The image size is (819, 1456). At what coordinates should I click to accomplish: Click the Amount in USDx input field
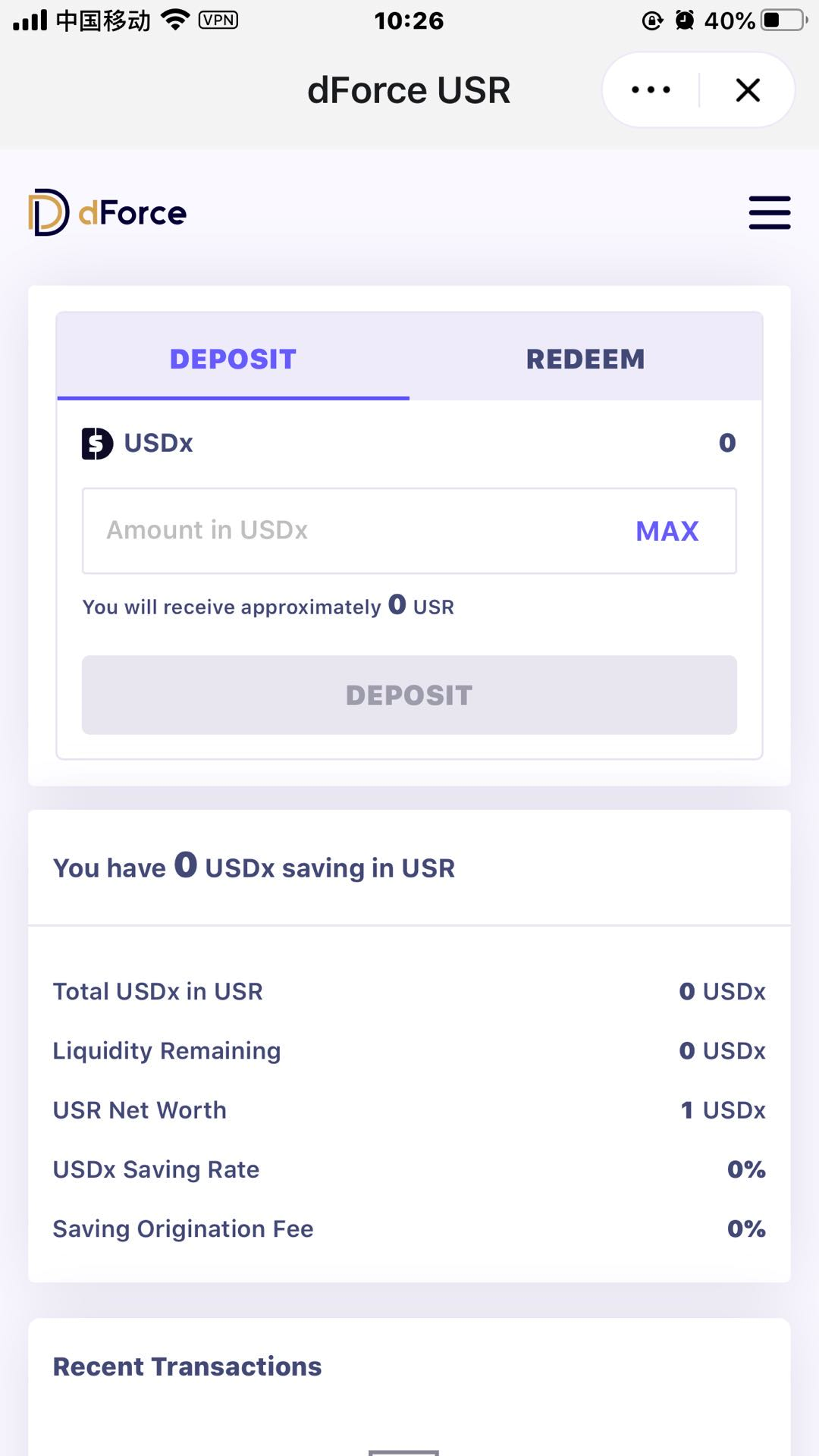(303, 531)
